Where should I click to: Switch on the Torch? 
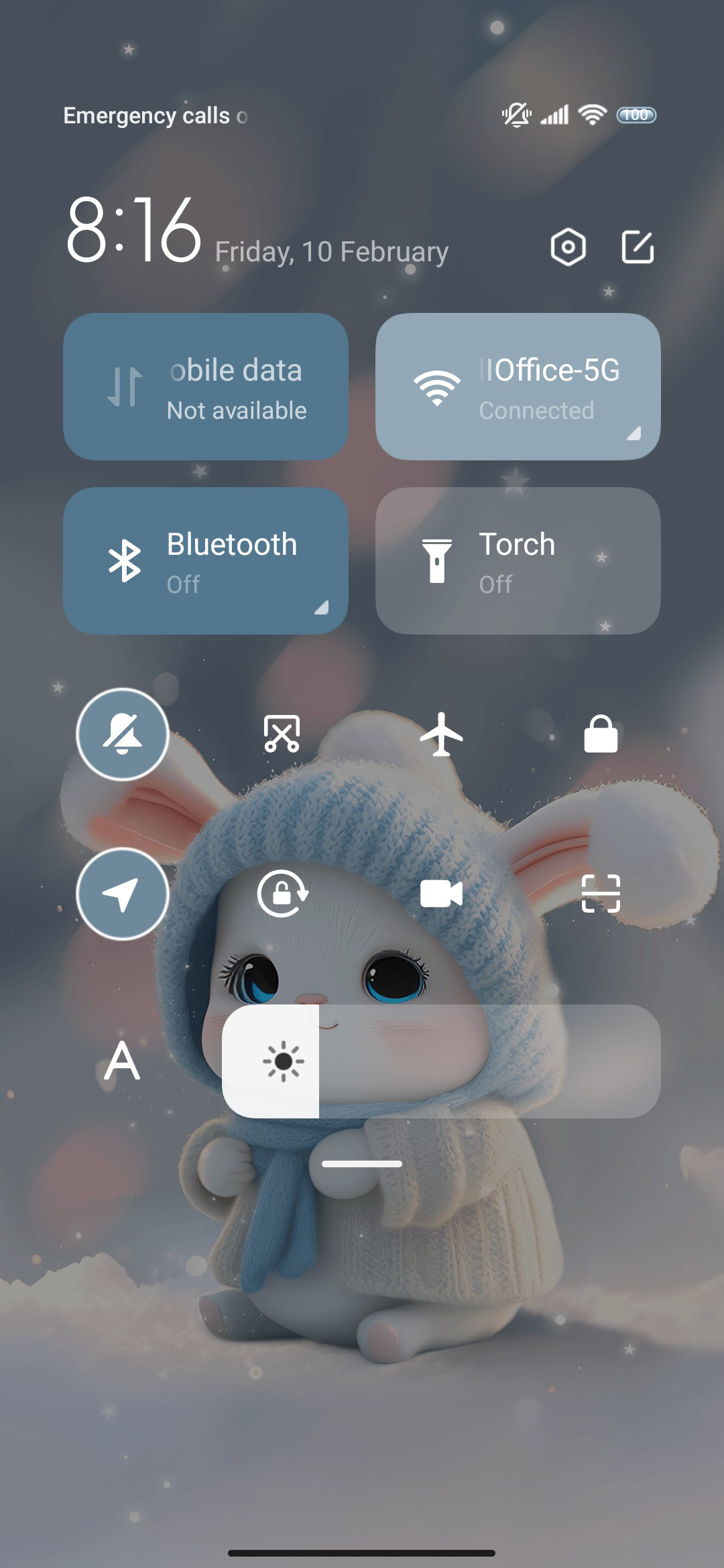click(x=518, y=561)
